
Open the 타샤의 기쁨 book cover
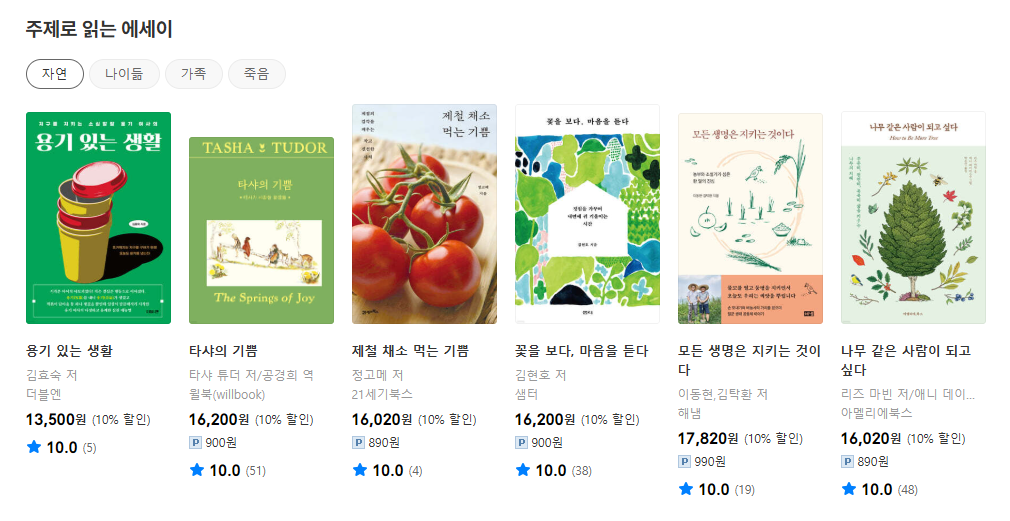pos(262,231)
